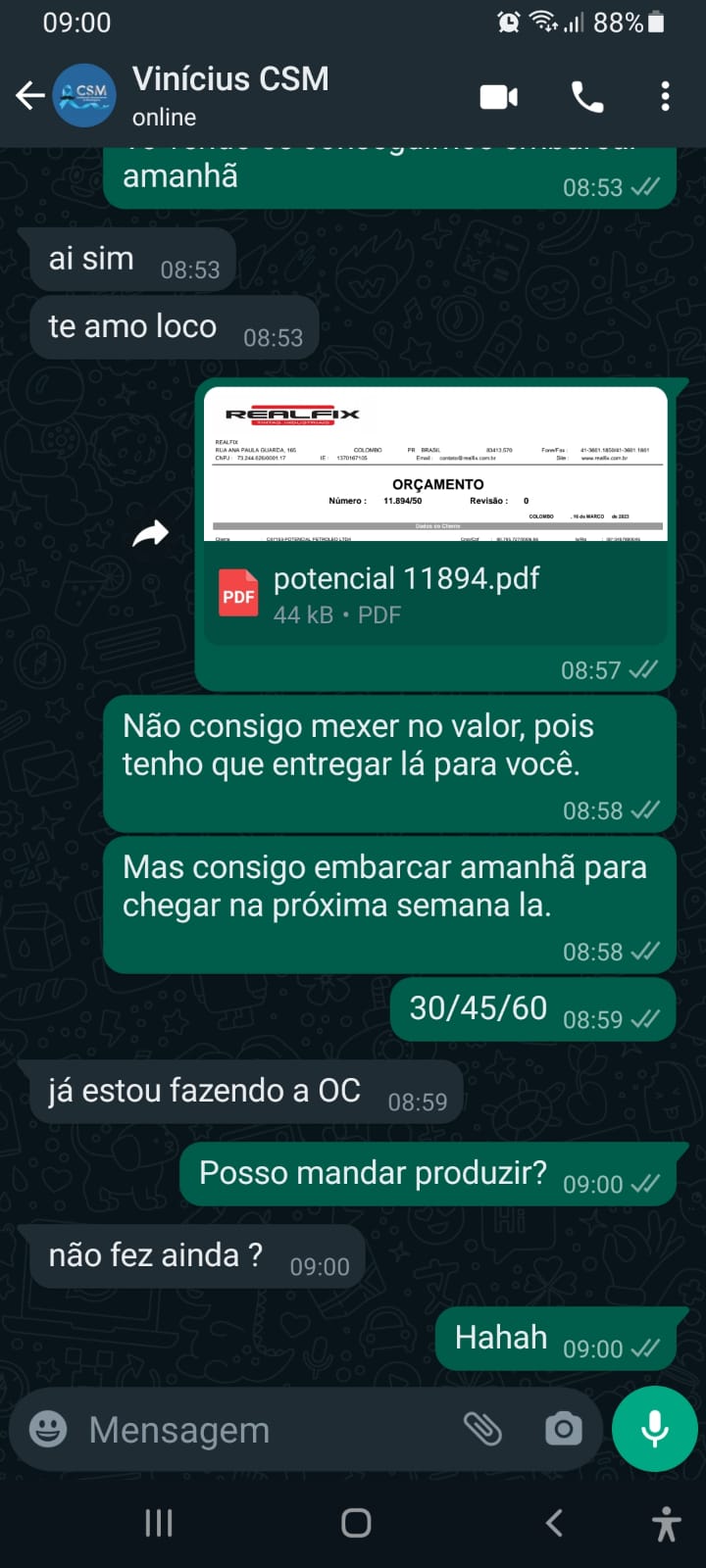This screenshot has width=706, height=1568.
Task: Forward the PDF using the arrow icon
Action: (x=151, y=533)
